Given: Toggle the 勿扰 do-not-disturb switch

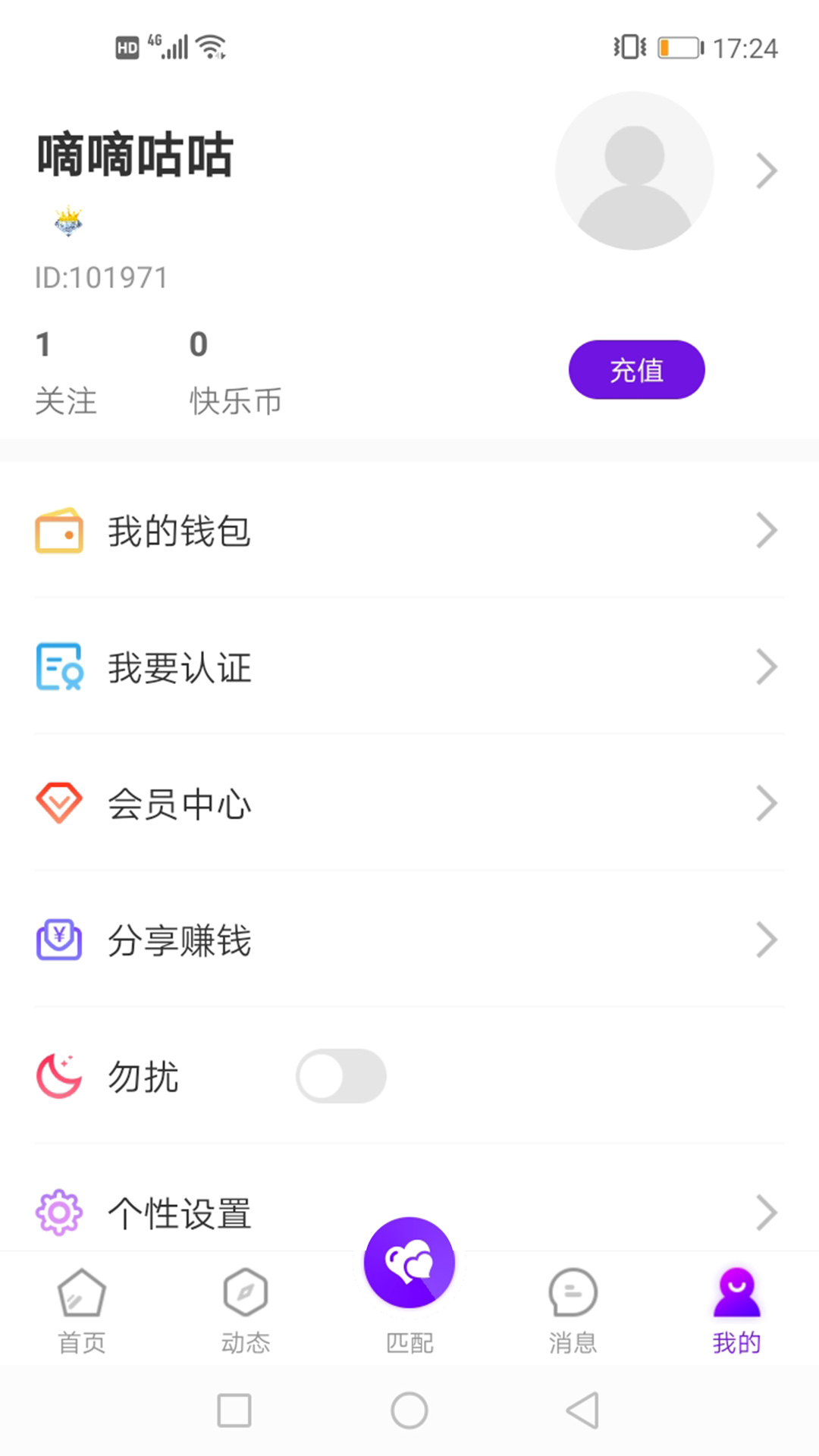Looking at the screenshot, I should [x=340, y=1075].
